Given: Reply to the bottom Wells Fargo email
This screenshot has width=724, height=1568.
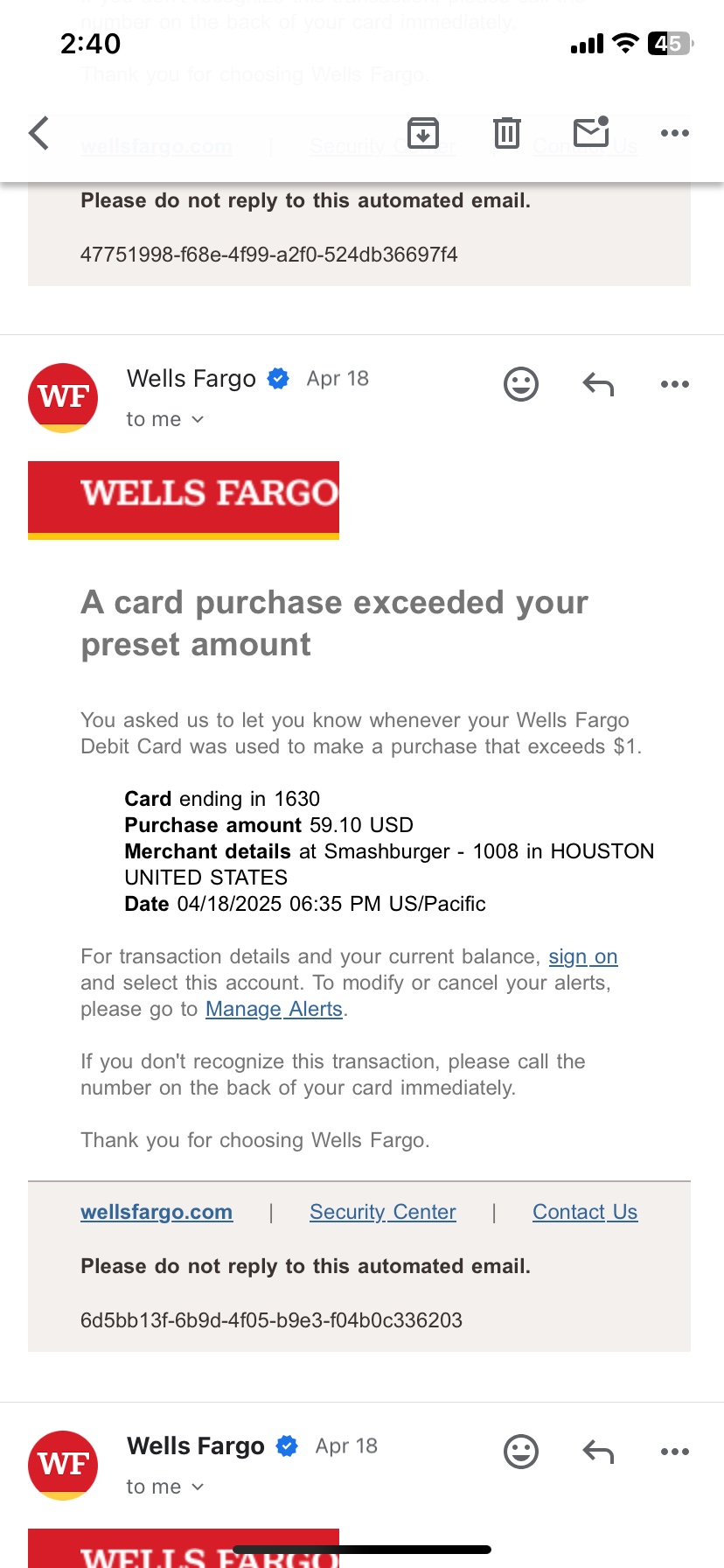Looking at the screenshot, I should pos(598,1452).
